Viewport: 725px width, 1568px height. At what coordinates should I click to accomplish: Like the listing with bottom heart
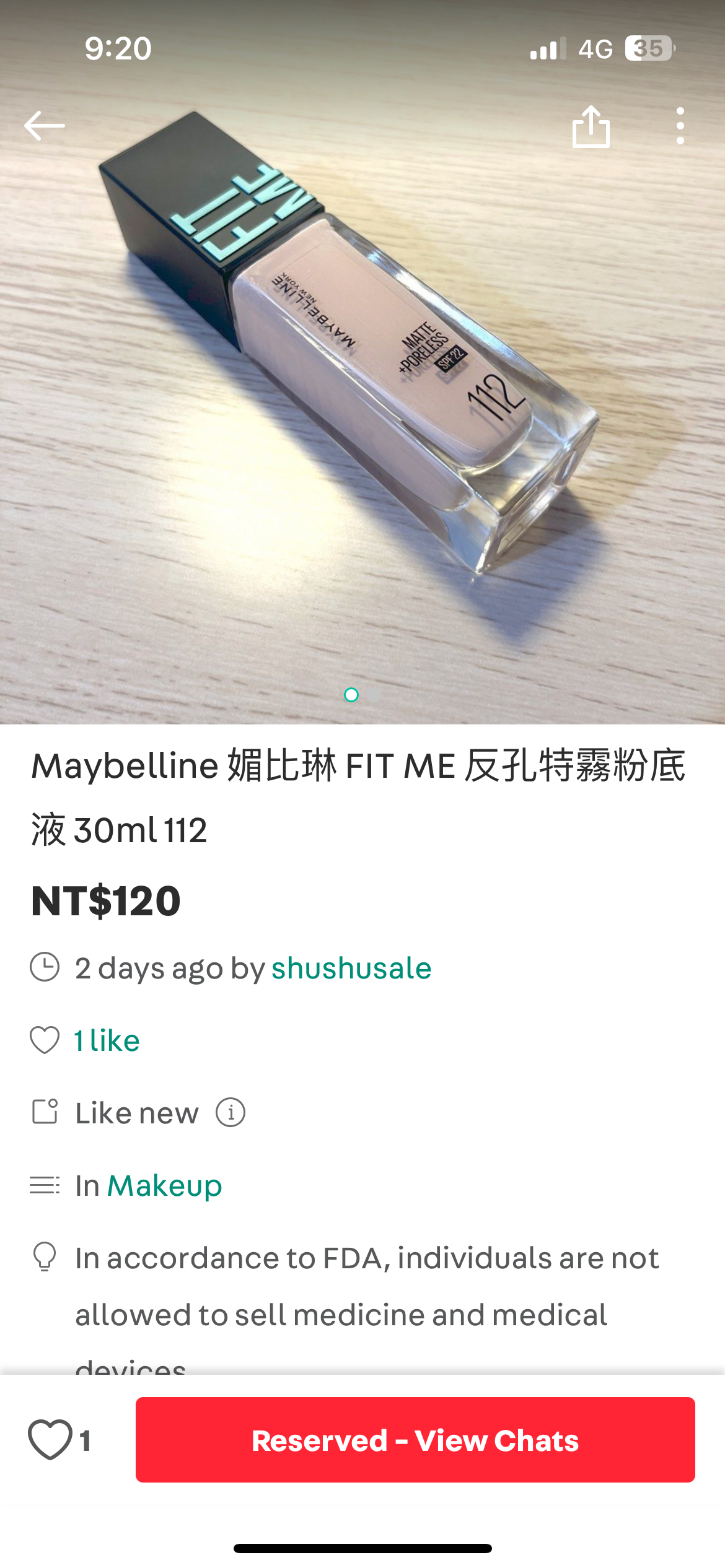50,1440
